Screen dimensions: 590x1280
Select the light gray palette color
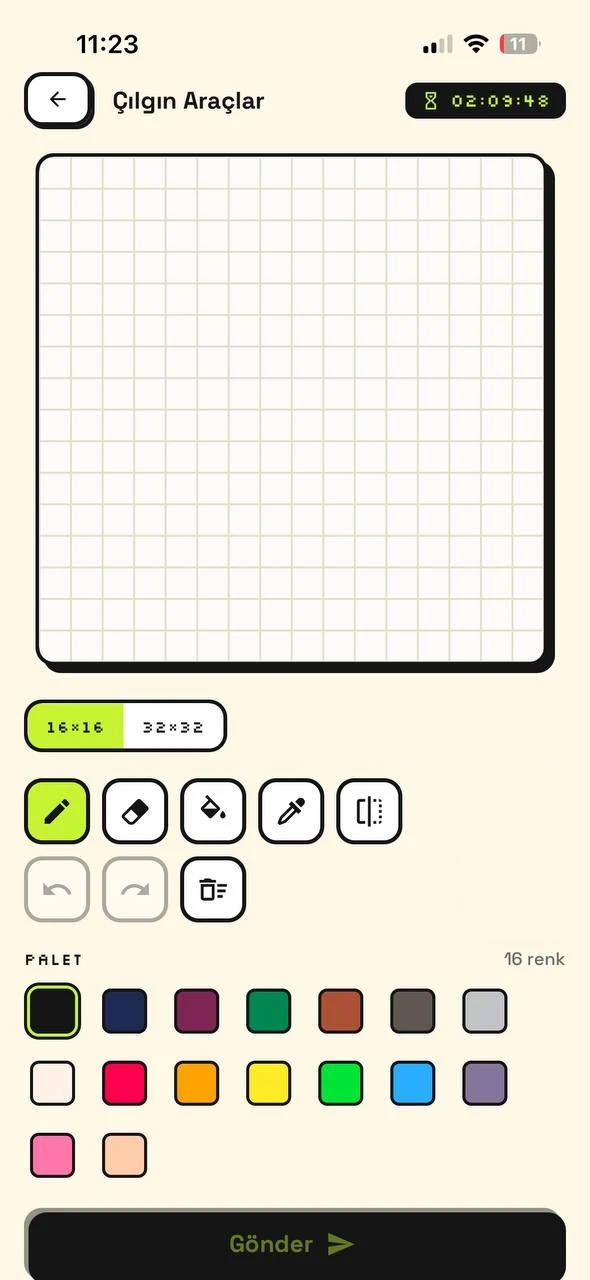pos(485,1011)
